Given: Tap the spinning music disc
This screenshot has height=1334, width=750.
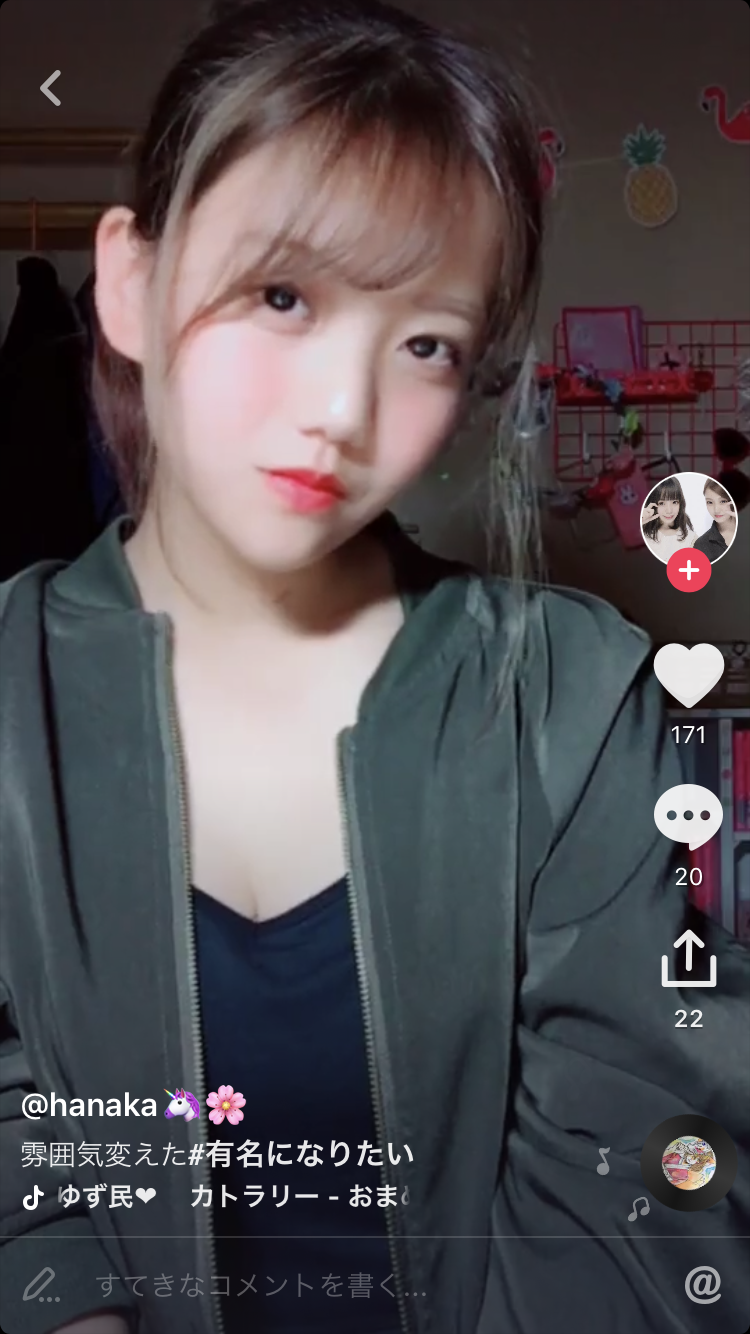Looking at the screenshot, I should pyautogui.click(x=689, y=1163).
